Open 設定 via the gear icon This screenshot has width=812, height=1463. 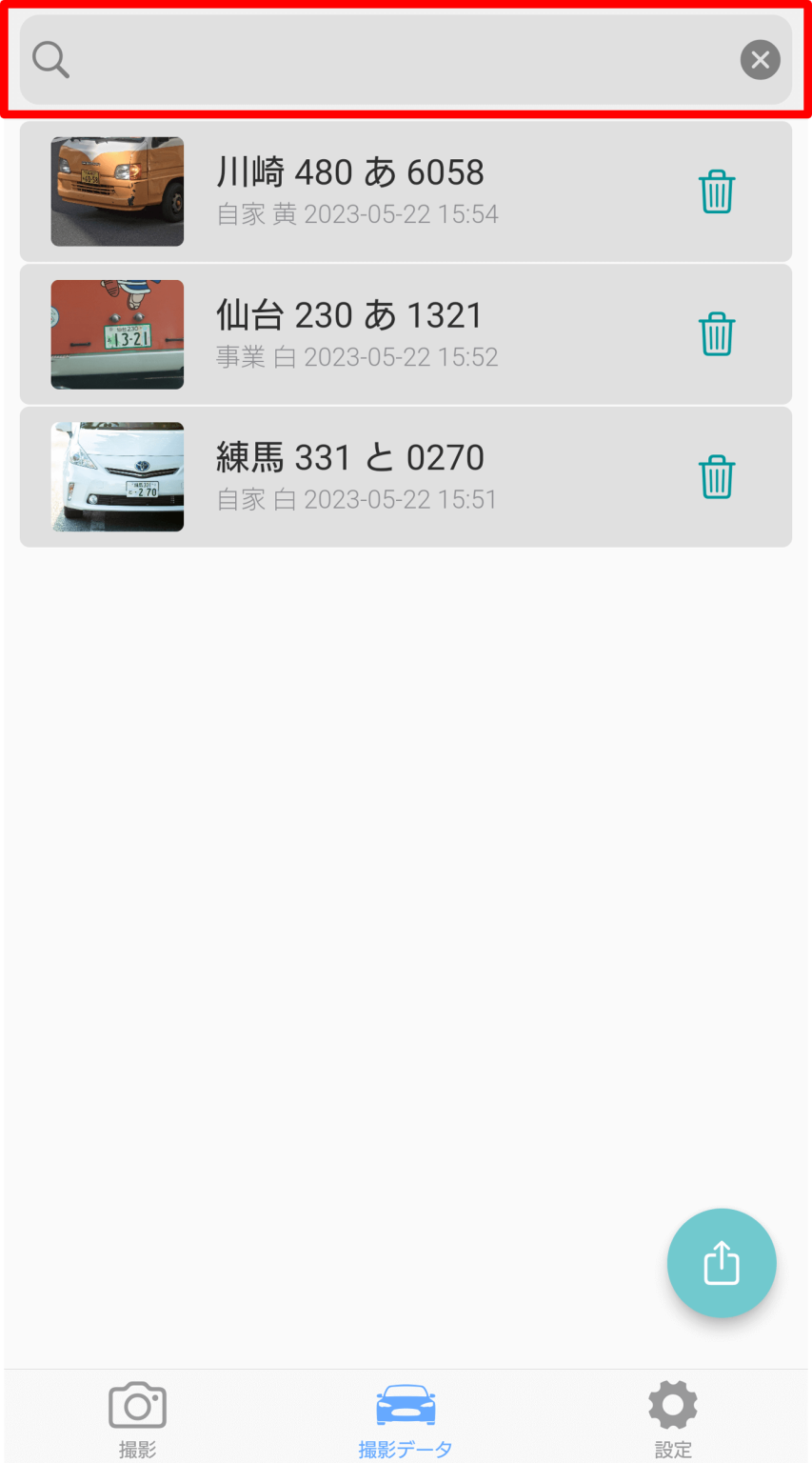click(672, 1404)
